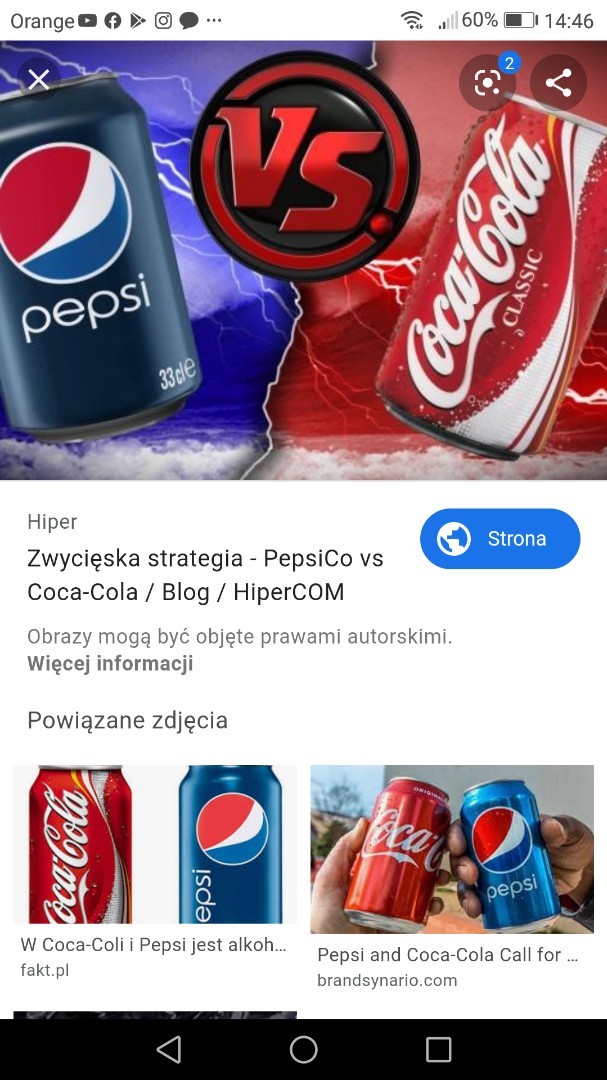
Task: Go to the home screen
Action: (304, 1049)
